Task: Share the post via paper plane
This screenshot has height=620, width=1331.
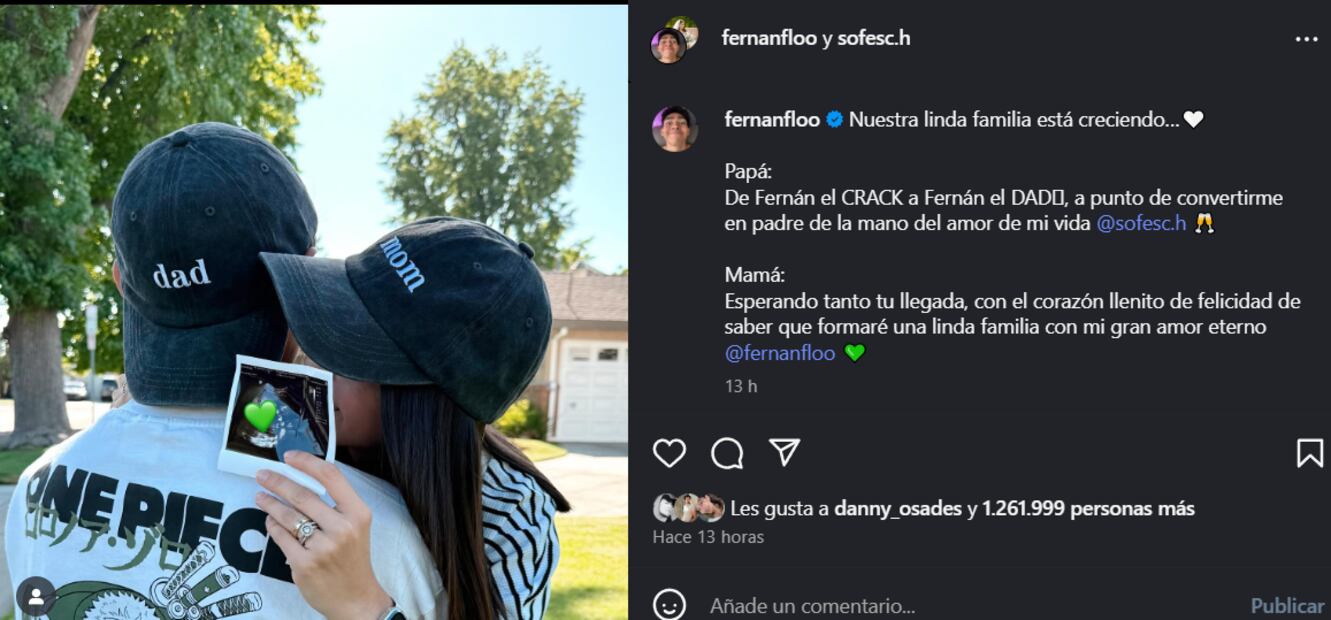Action: click(784, 453)
